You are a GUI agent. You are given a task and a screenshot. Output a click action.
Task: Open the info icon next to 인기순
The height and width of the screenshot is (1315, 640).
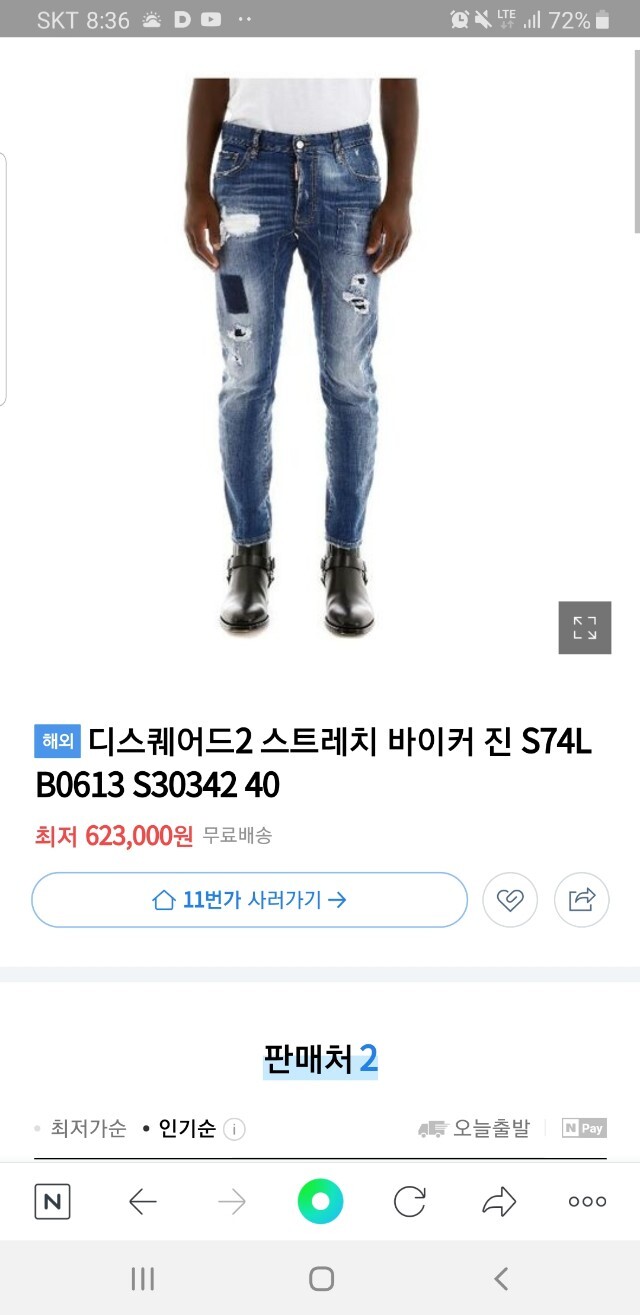coord(234,1130)
